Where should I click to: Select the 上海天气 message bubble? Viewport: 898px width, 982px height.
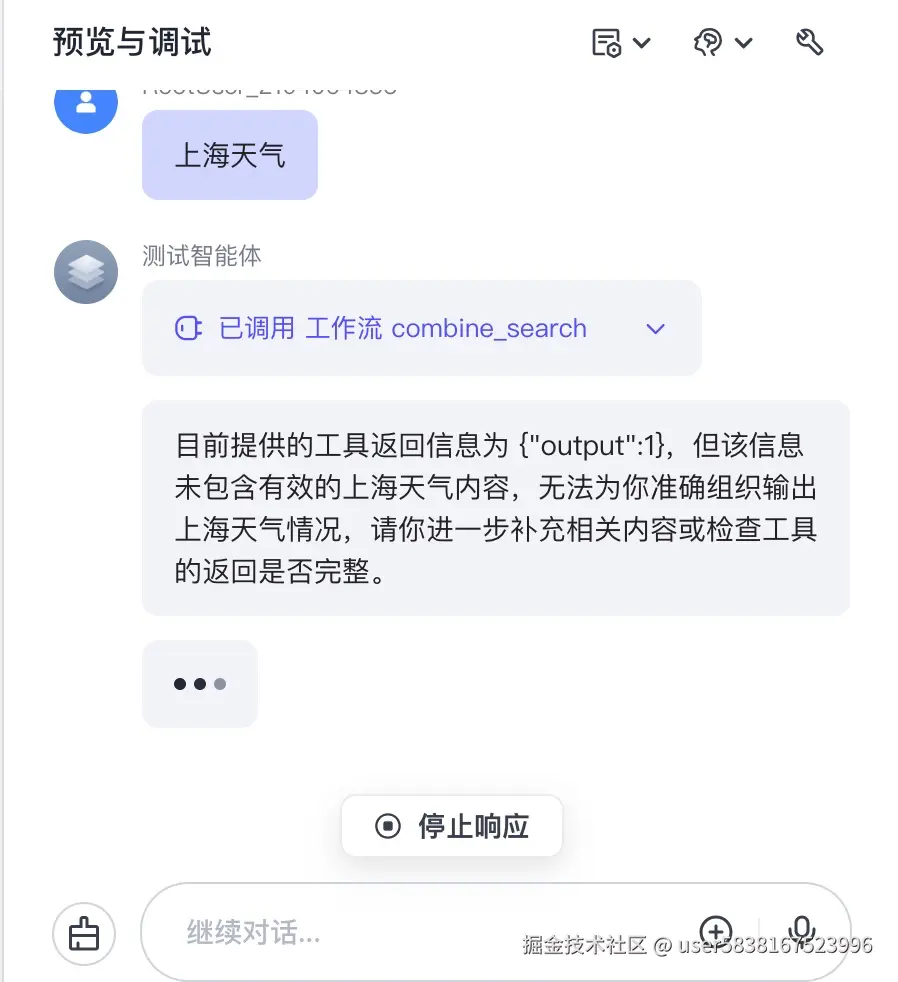230,154
